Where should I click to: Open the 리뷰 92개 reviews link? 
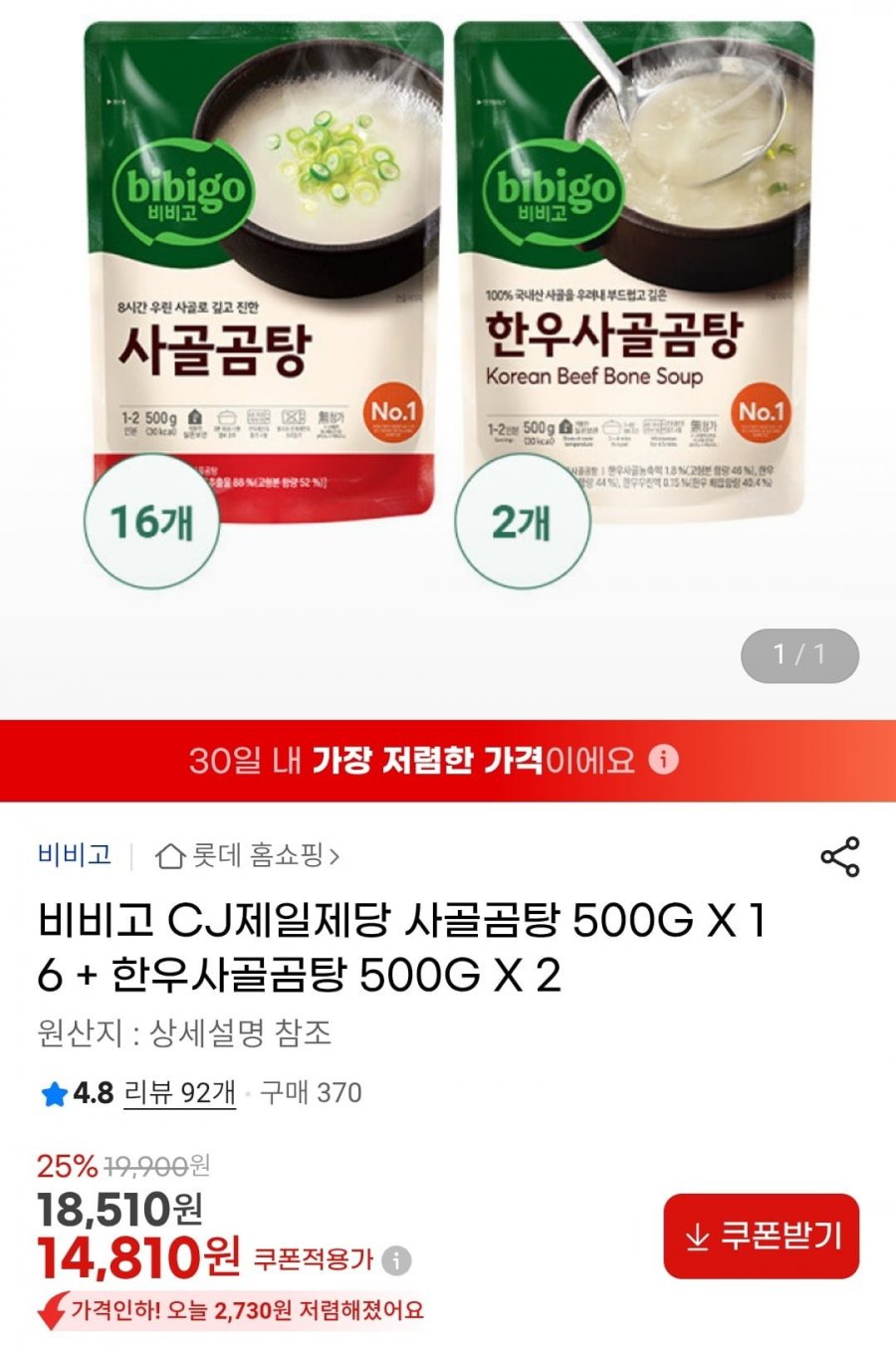[179, 1093]
